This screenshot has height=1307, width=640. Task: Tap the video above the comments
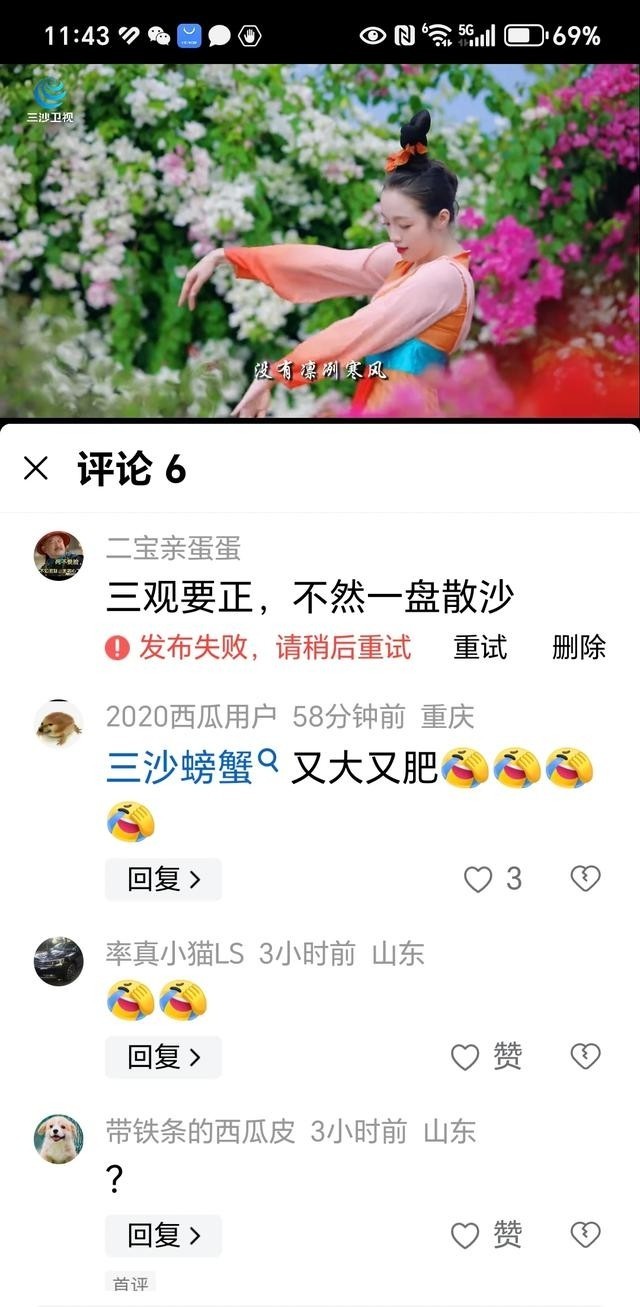point(320,240)
